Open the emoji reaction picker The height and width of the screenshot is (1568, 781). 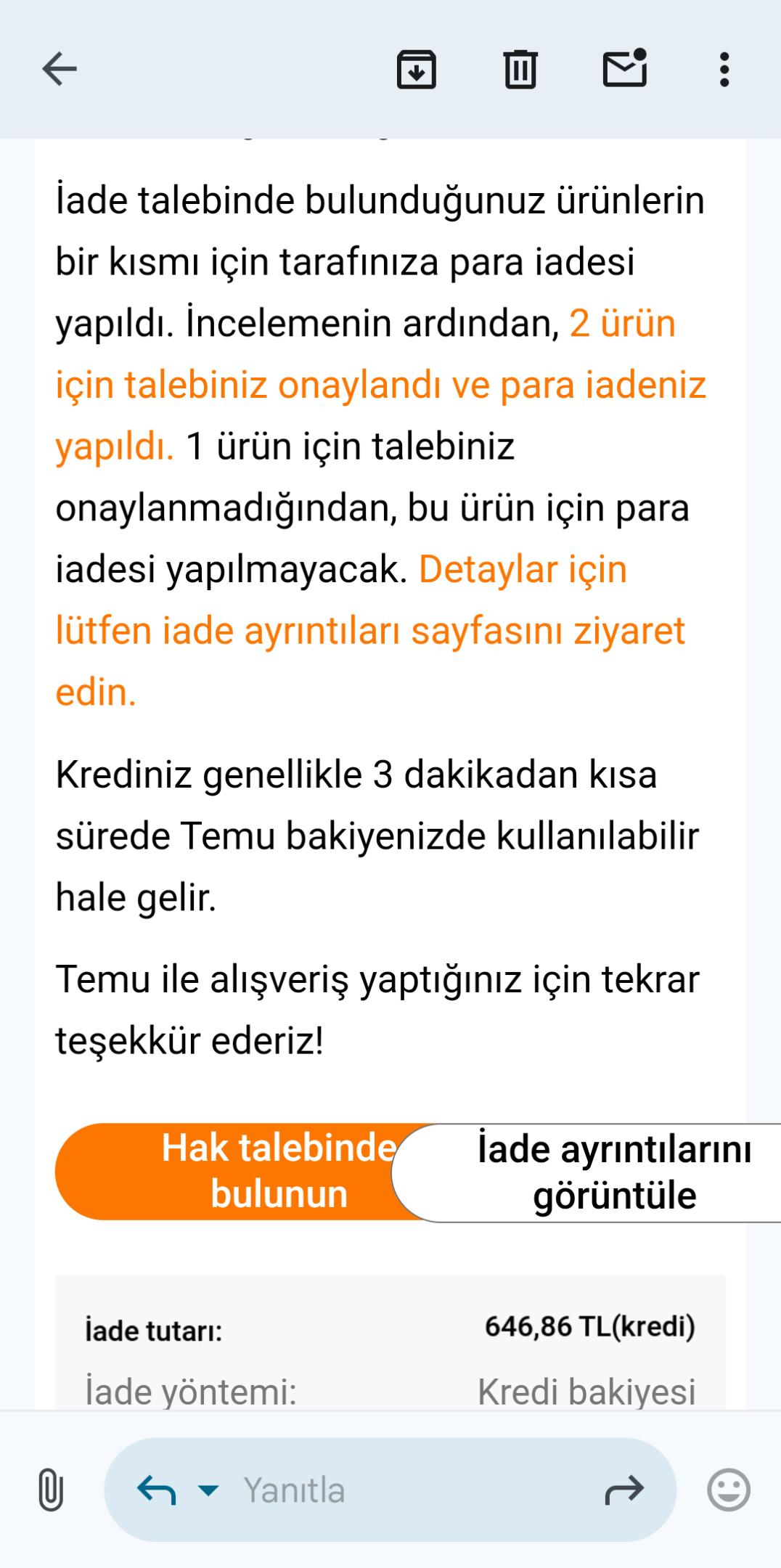(728, 1490)
